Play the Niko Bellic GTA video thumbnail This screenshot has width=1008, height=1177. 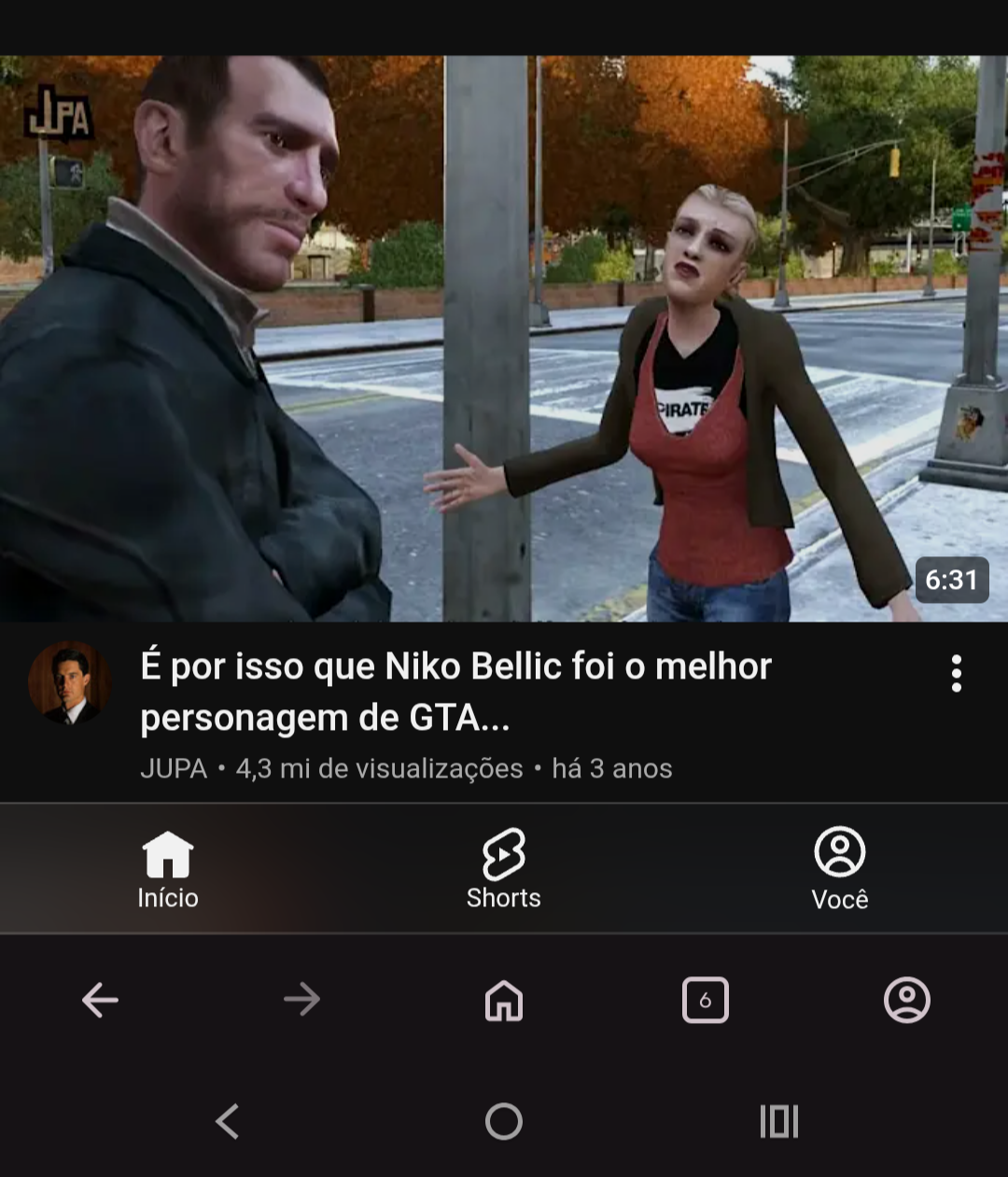pos(504,338)
